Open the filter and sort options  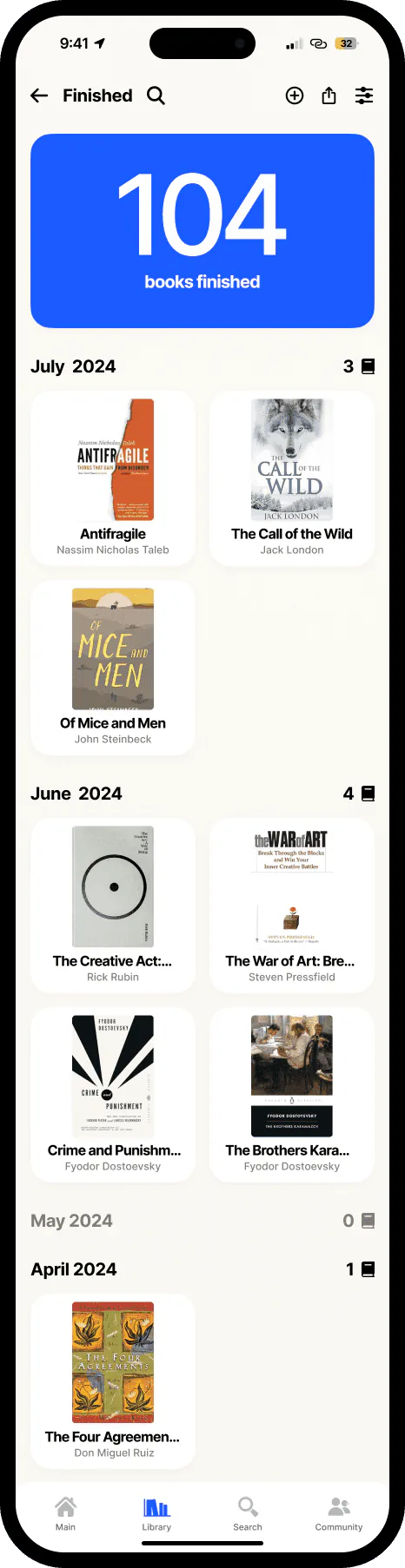tap(364, 96)
